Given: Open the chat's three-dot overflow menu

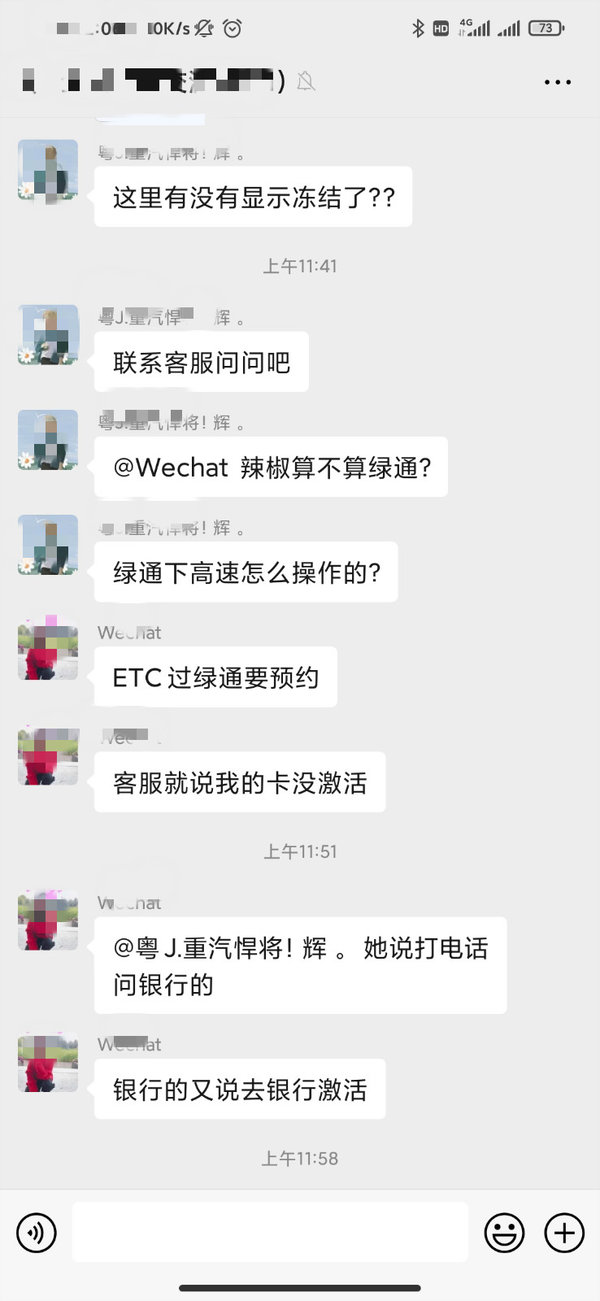Looking at the screenshot, I should coord(557,82).
